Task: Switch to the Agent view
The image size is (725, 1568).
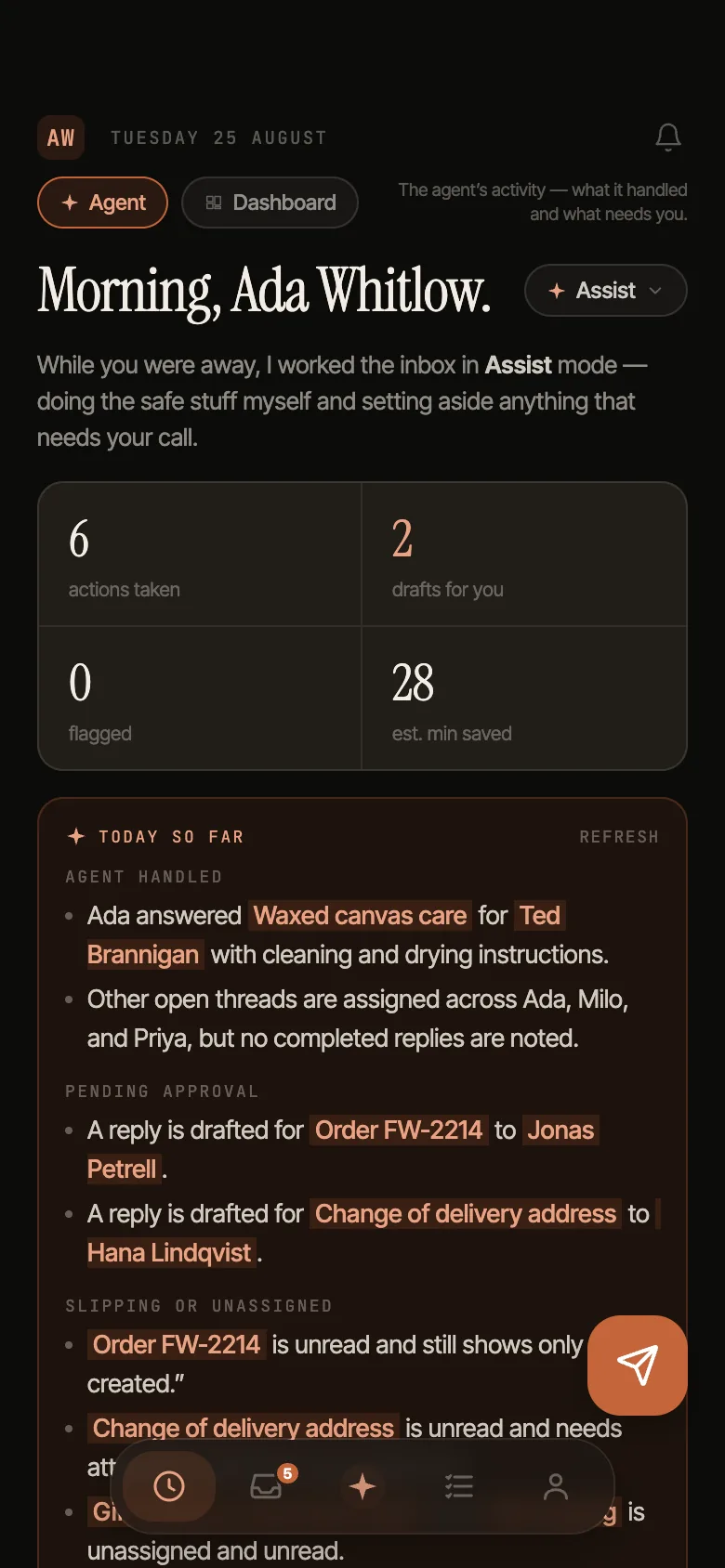Action: pos(102,203)
